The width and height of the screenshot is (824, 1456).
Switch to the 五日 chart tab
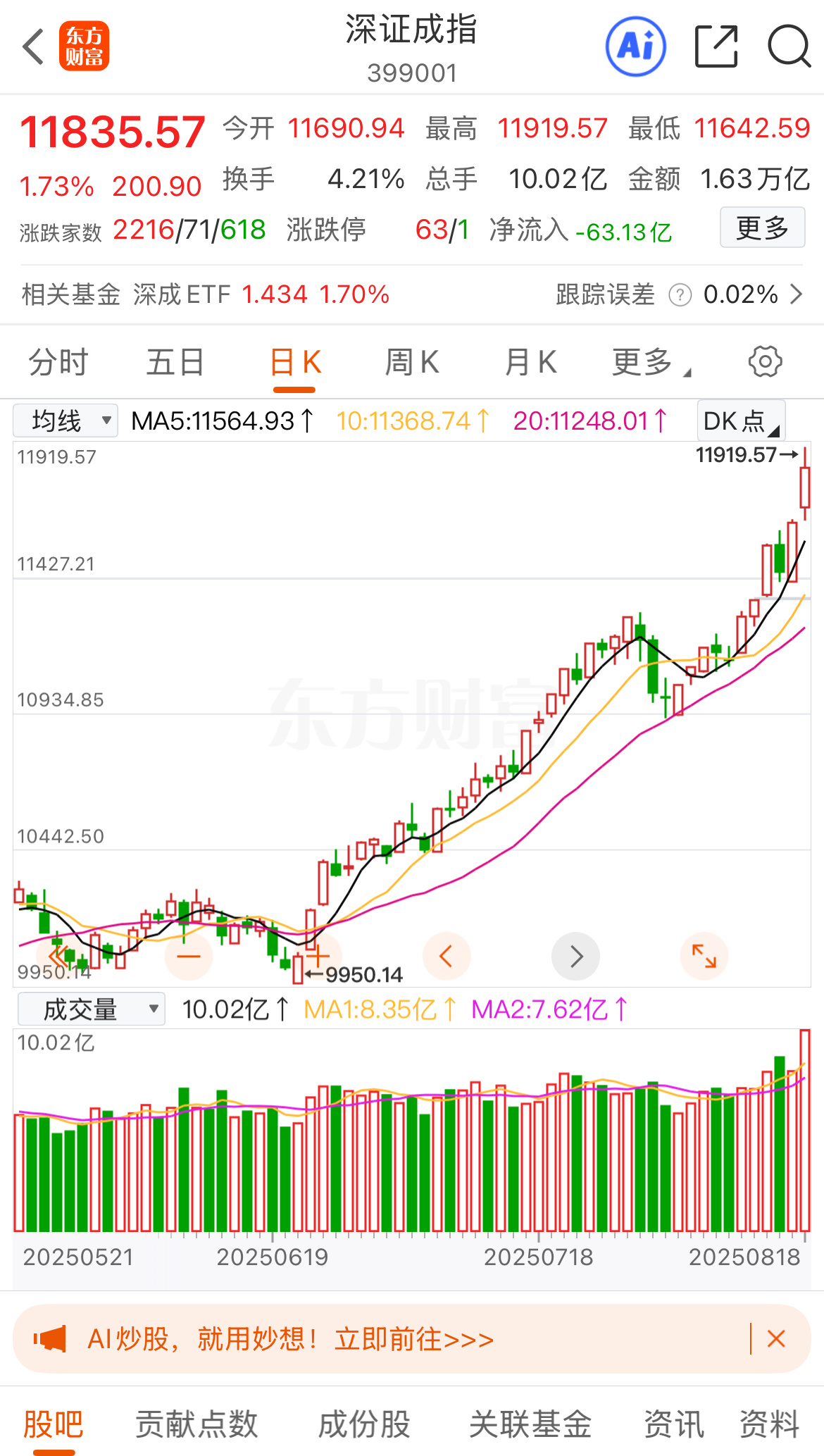pos(175,363)
